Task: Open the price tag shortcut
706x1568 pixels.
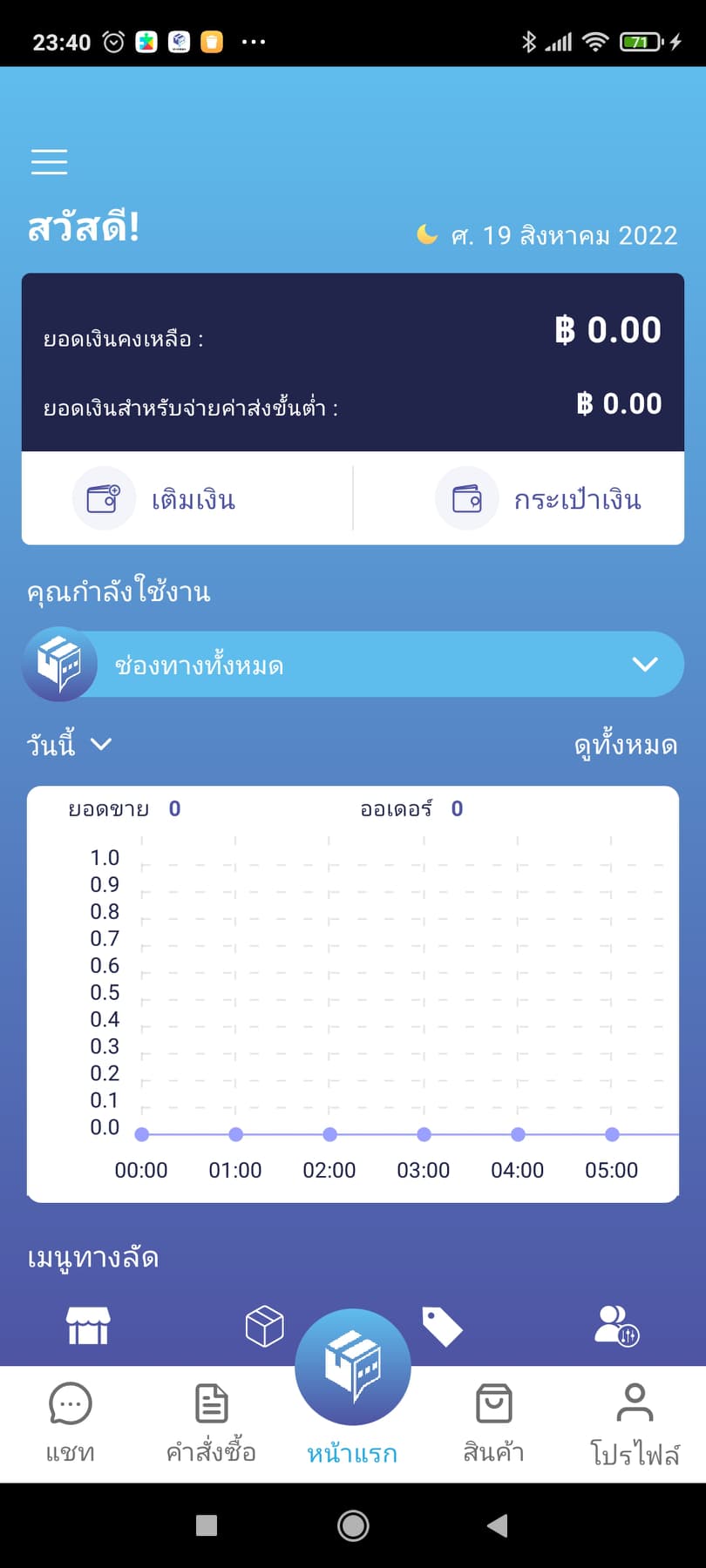Action: (x=442, y=1327)
